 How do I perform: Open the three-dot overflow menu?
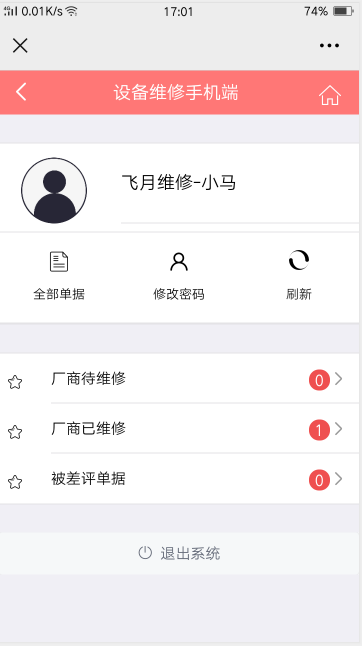329,45
